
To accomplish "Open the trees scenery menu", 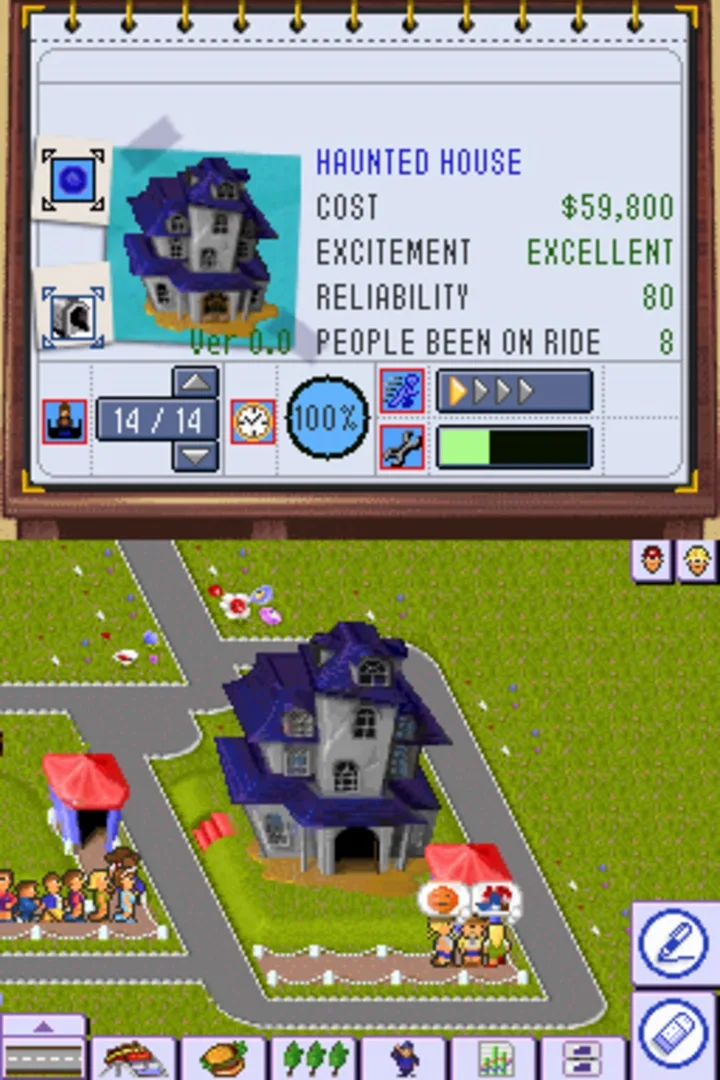I will coord(313,1058).
